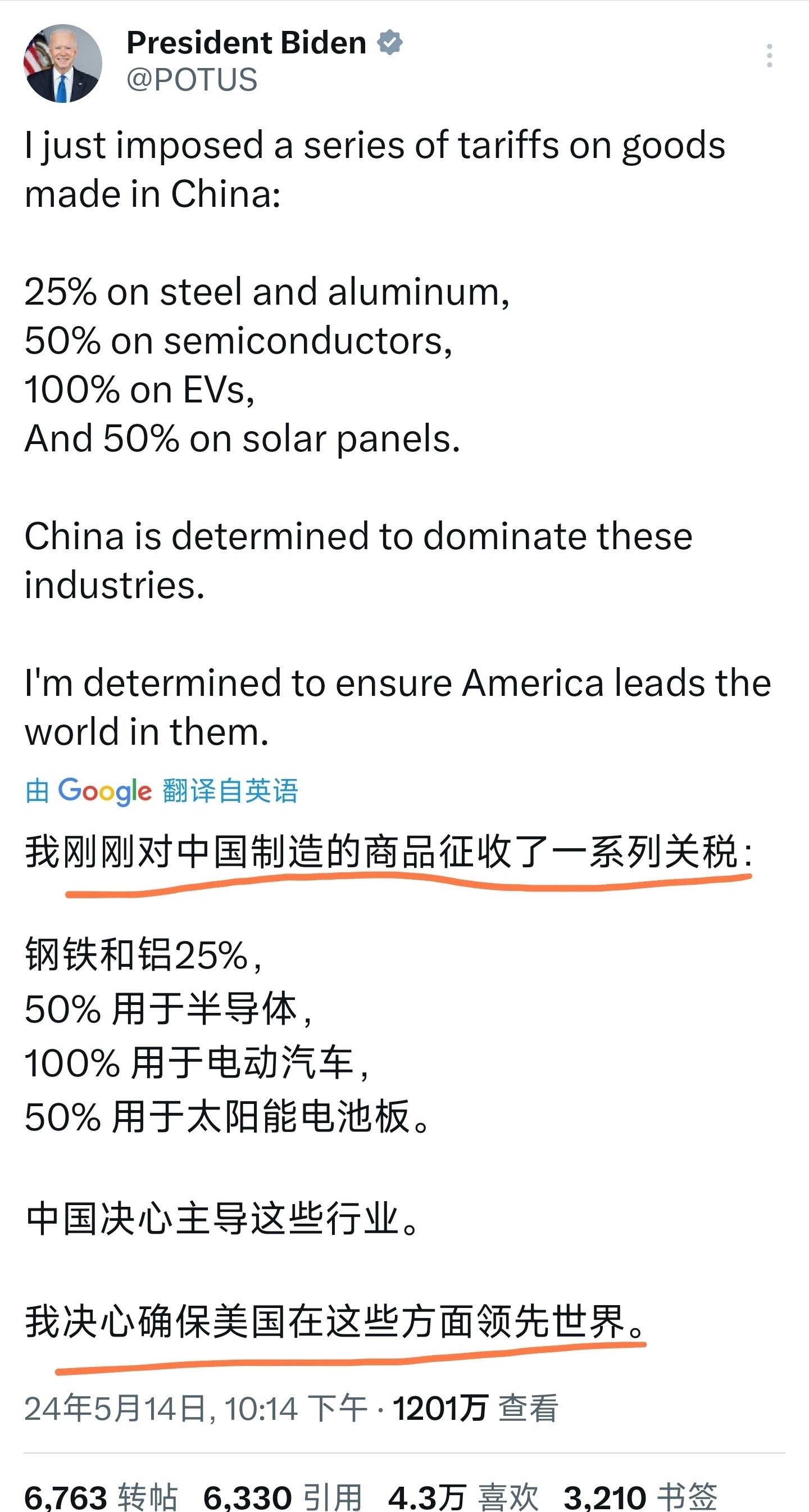Viewport: 809px width, 1512px height.
Task: Tap the Google 翻译自英语 link
Action: click(x=162, y=791)
